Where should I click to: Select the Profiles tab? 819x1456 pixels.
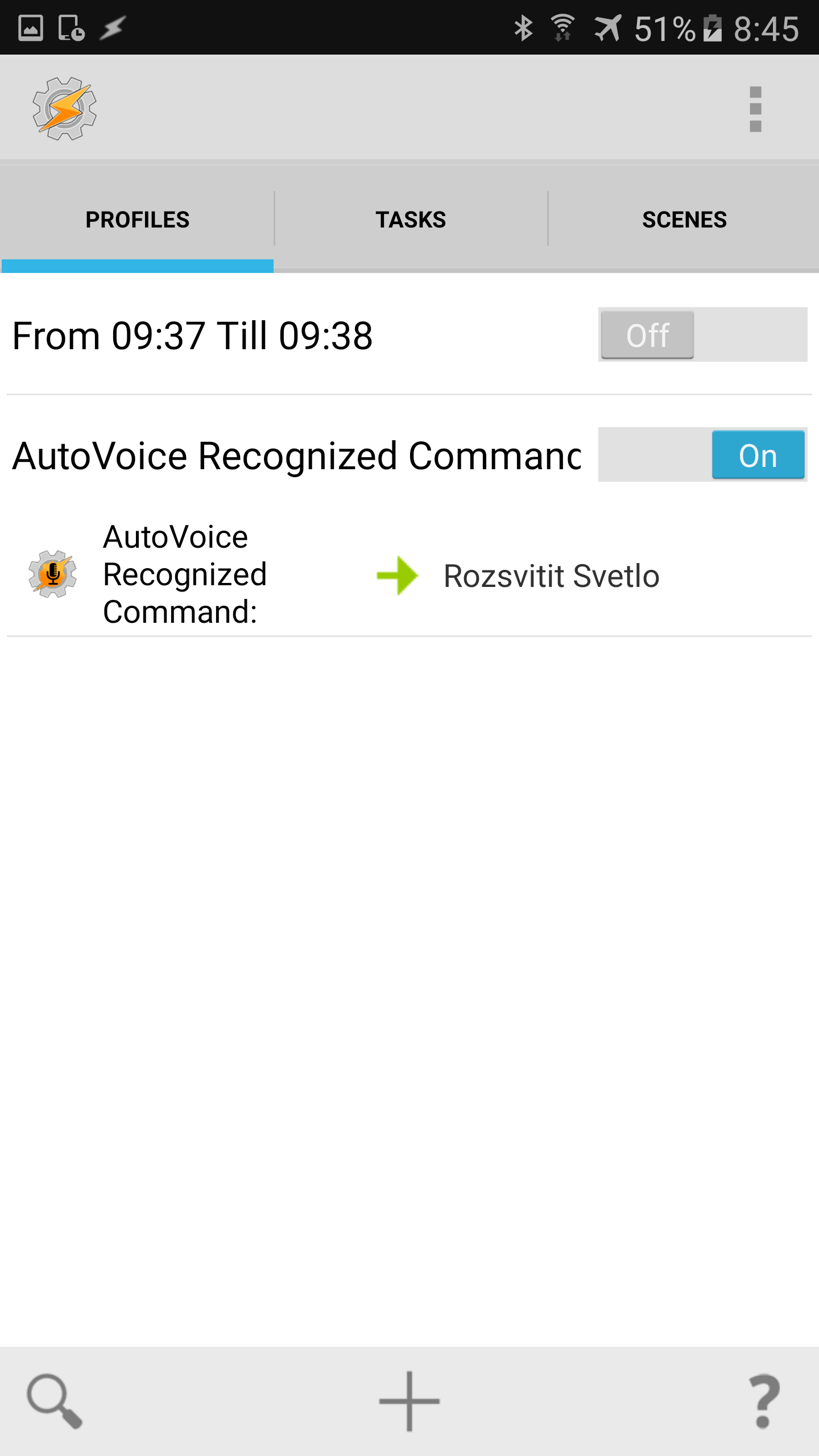[137, 220]
